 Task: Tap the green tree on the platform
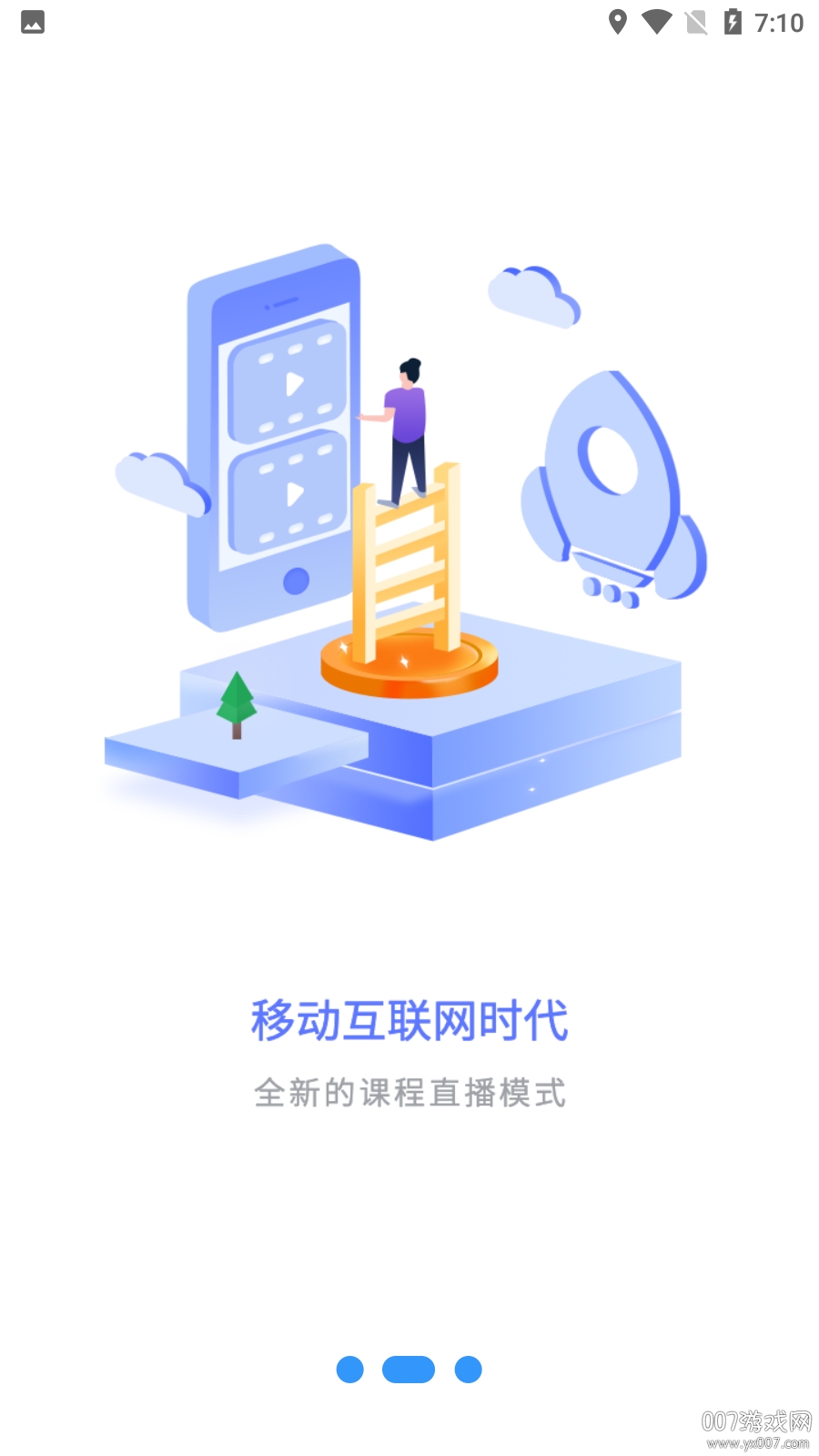click(236, 705)
